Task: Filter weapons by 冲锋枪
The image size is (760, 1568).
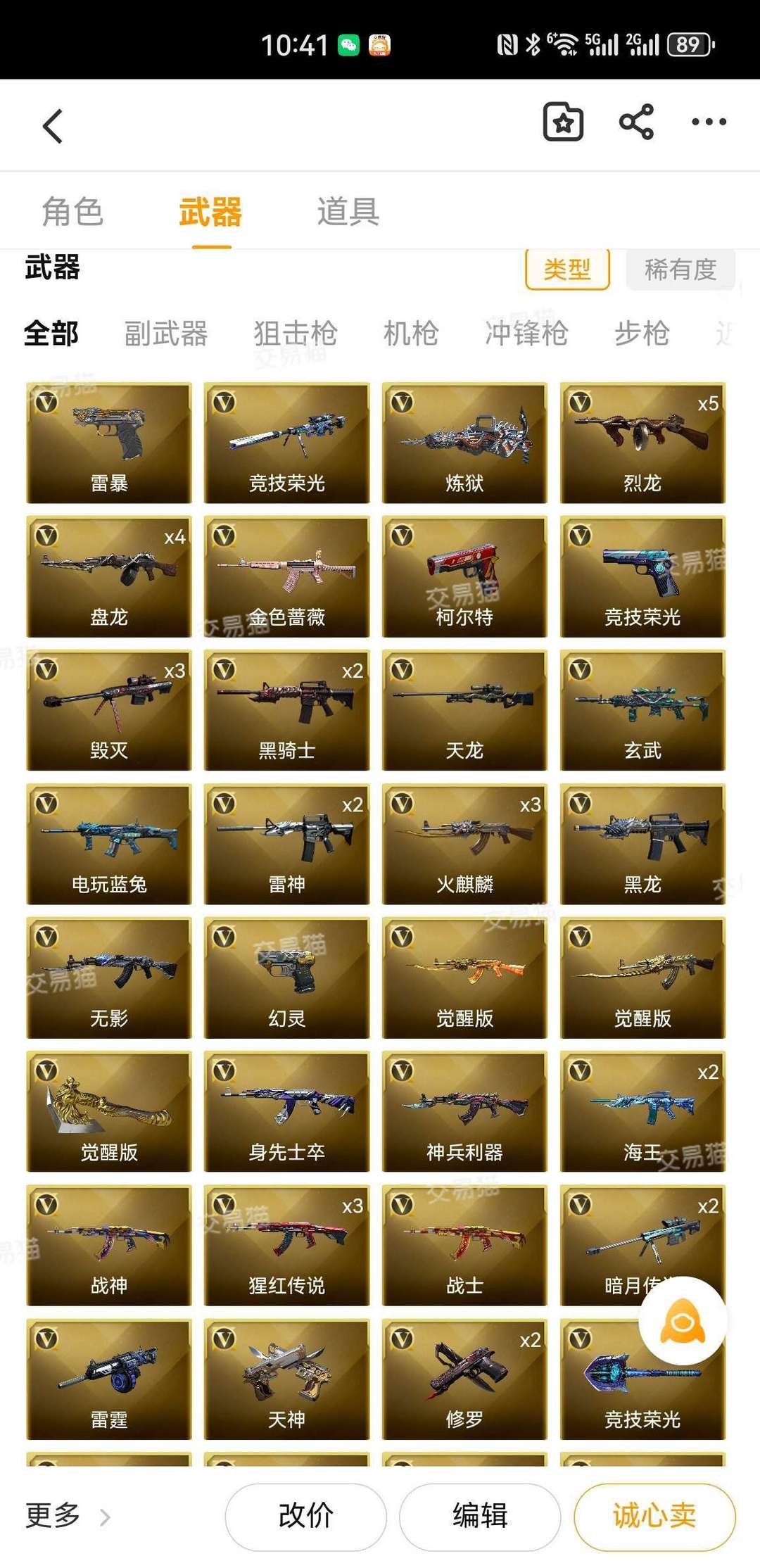Action: pyautogui.click(x=526, y=333)
